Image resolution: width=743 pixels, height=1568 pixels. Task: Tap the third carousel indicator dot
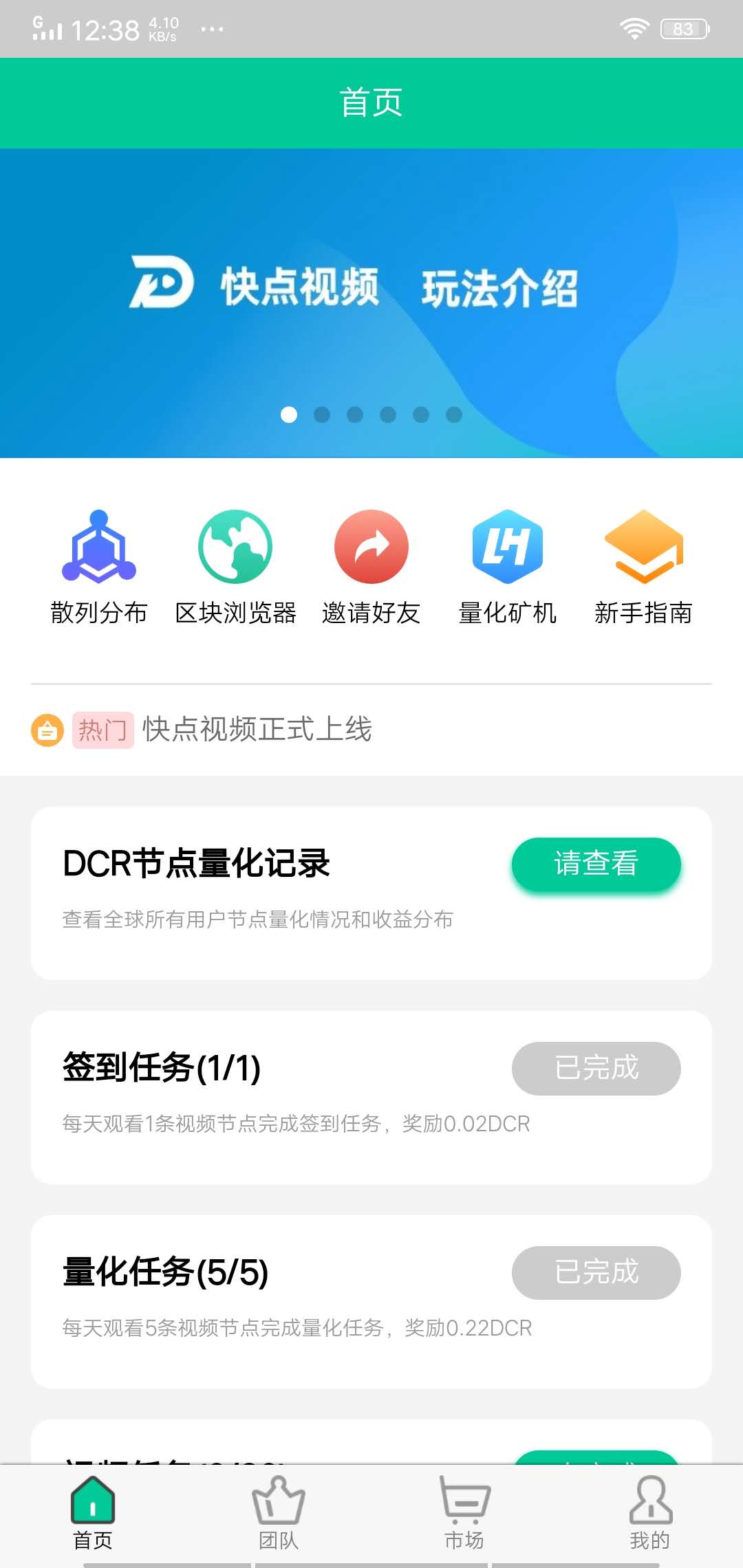(355, 415)
